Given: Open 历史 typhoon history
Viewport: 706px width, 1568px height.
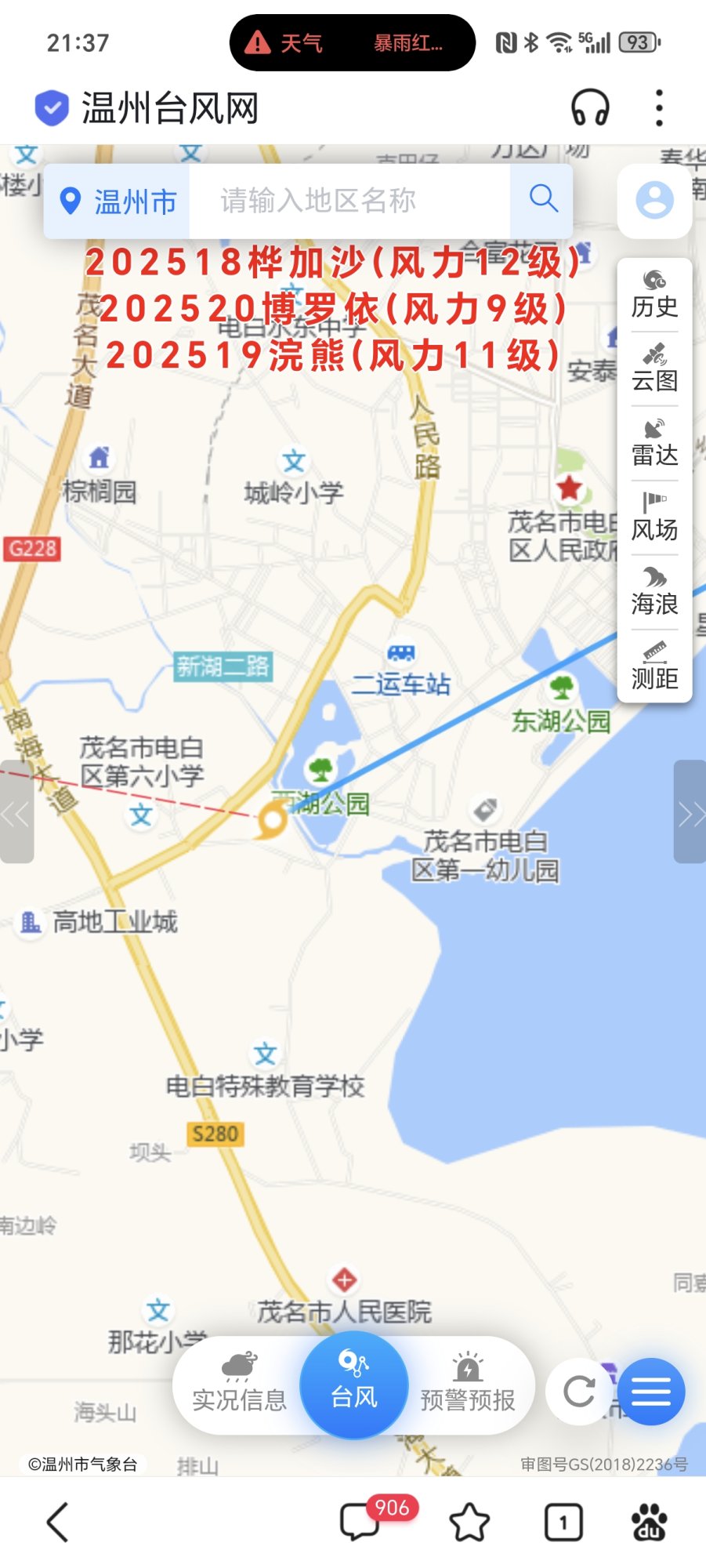Looking at the screenshot, I should (x=654, y=296).
